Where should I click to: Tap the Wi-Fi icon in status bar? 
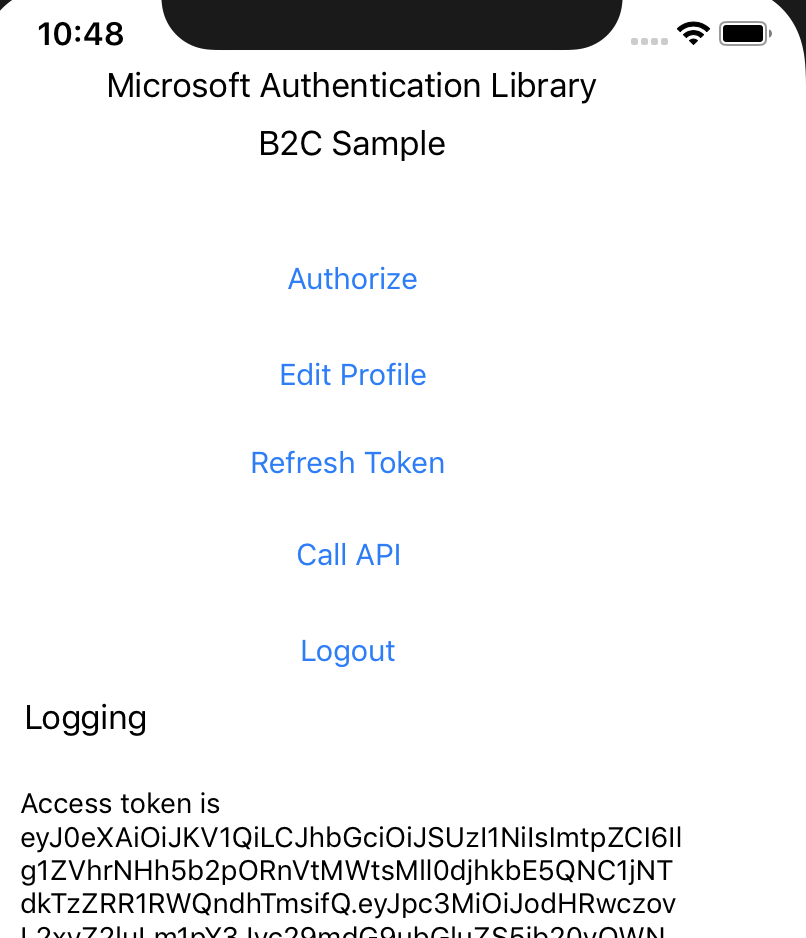point(695,31)
